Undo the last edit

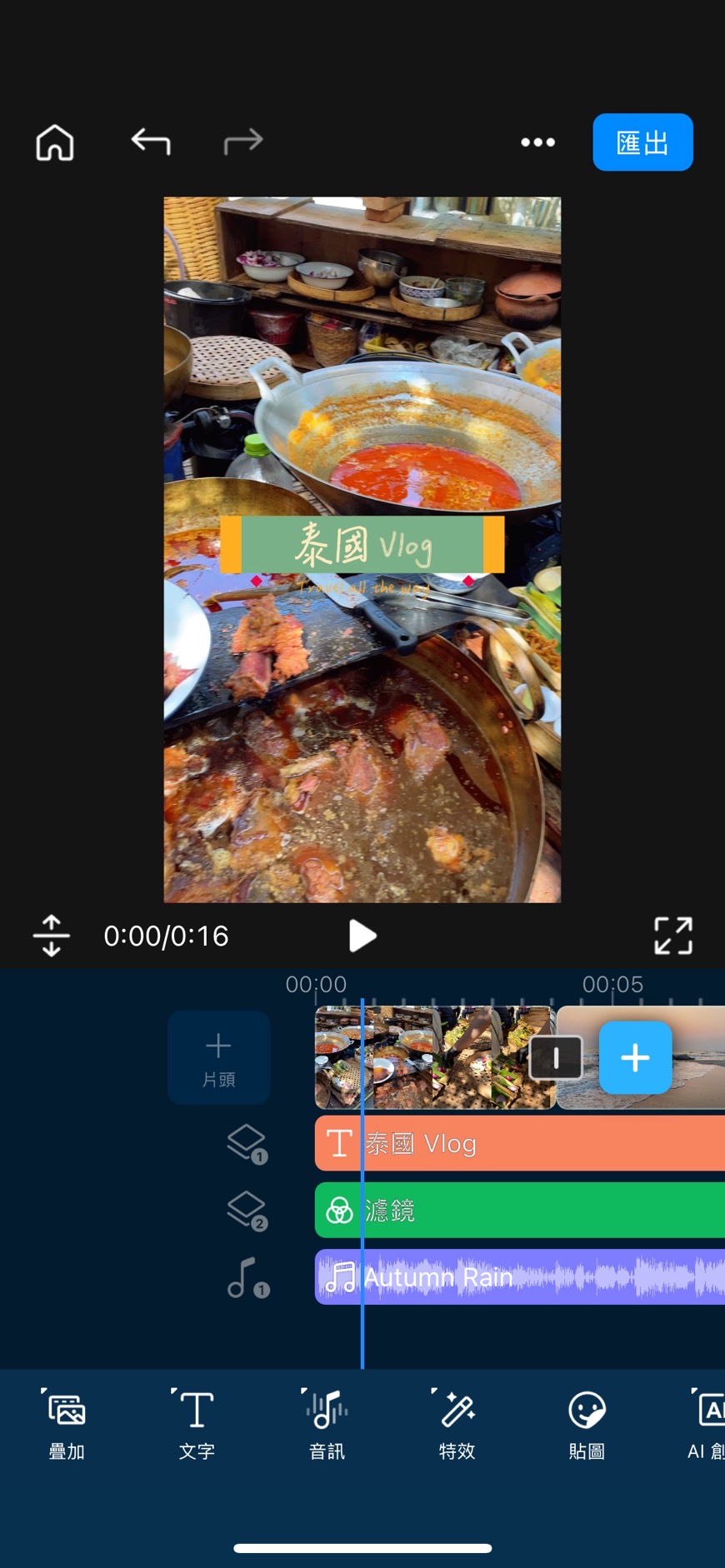[x=151, y=142]
